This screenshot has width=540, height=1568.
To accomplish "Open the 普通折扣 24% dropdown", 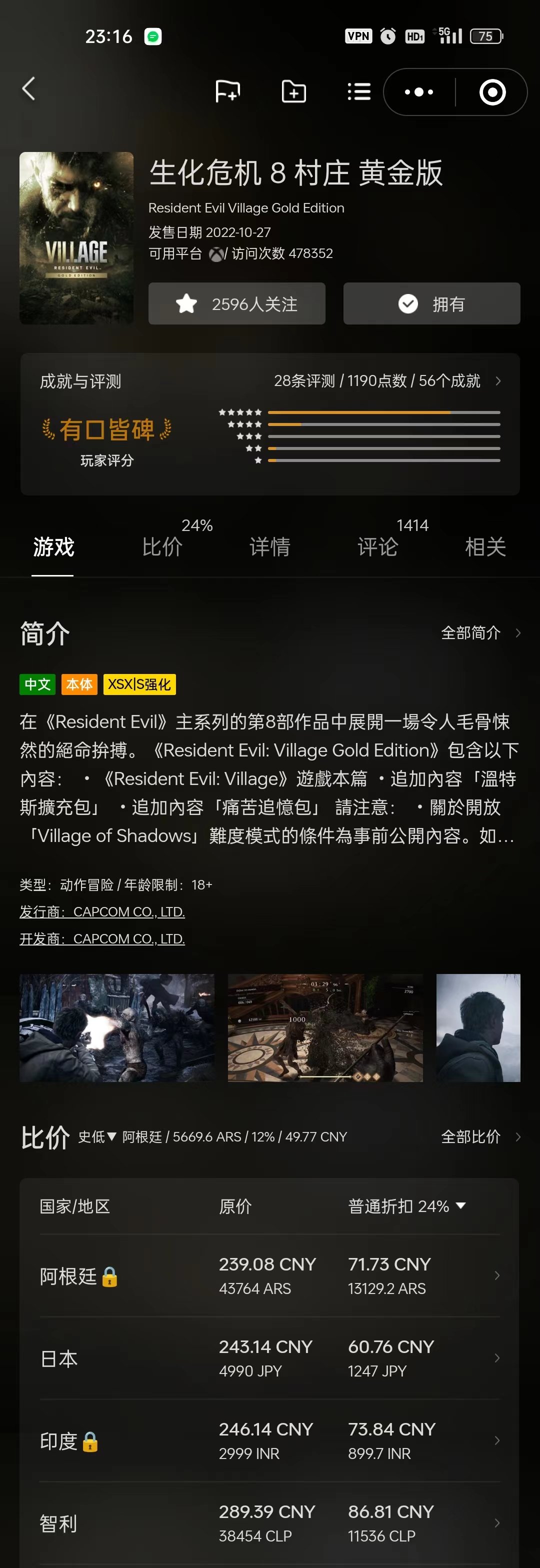I will click(406, 1206).
